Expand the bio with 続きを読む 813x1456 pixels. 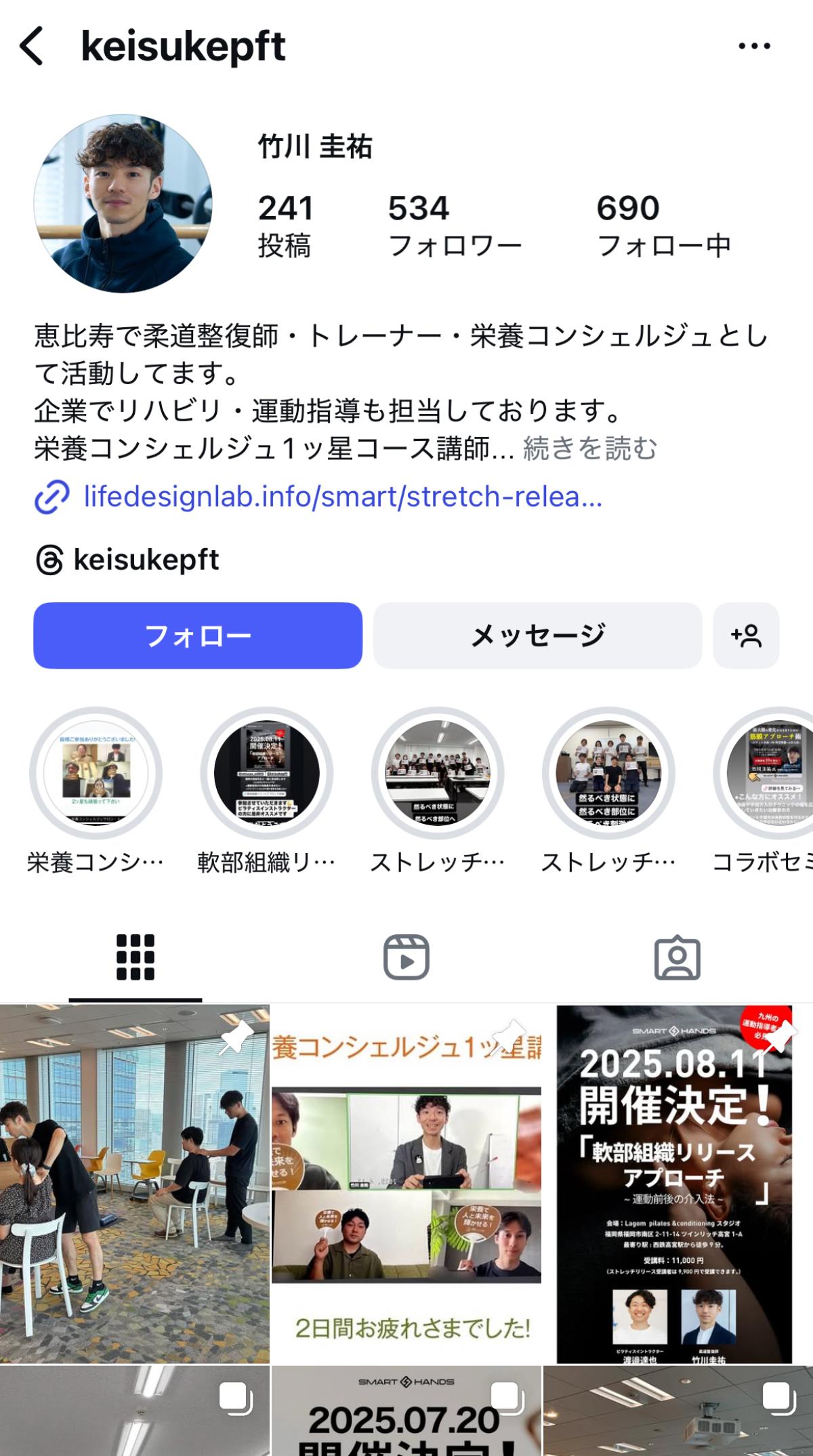tap(589, 448)
